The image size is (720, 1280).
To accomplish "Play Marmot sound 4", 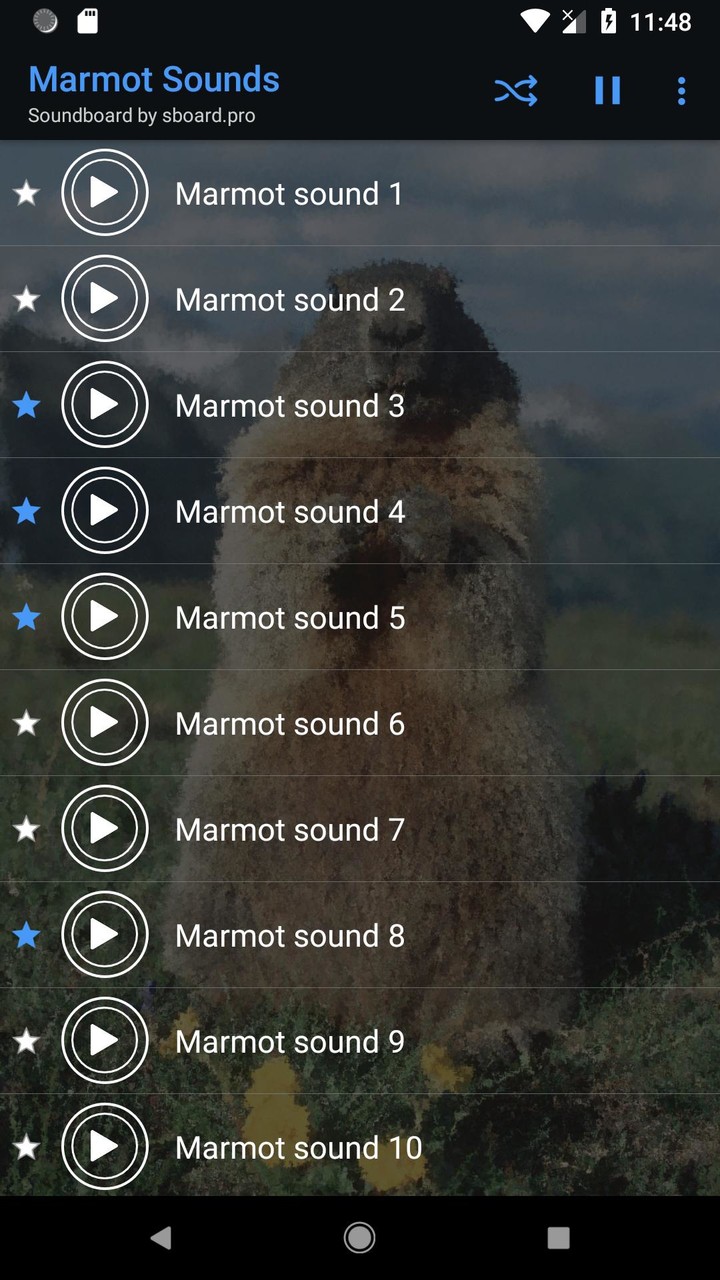I will click(105, 511).
